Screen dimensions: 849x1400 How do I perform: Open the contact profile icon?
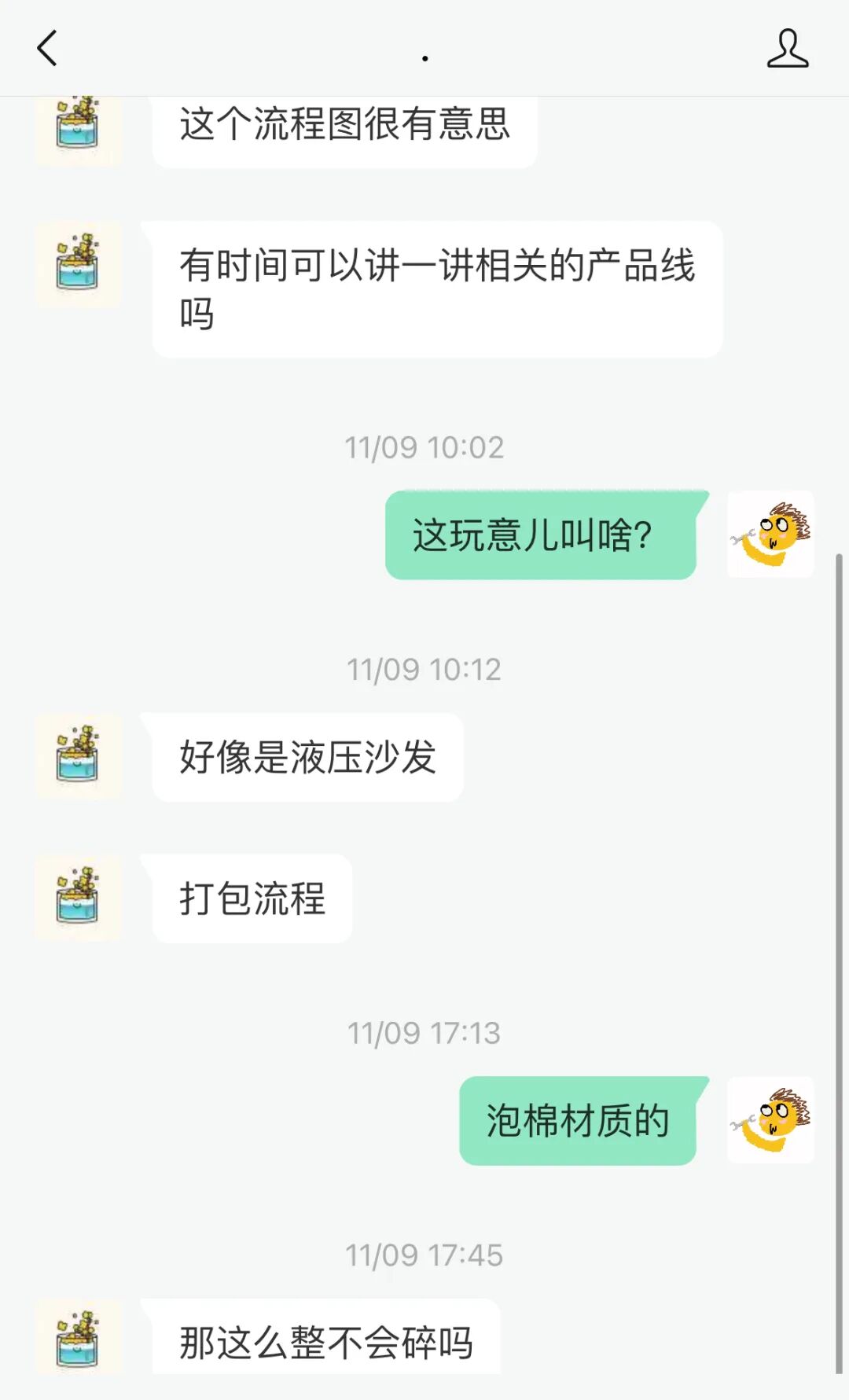pos(788,48)
